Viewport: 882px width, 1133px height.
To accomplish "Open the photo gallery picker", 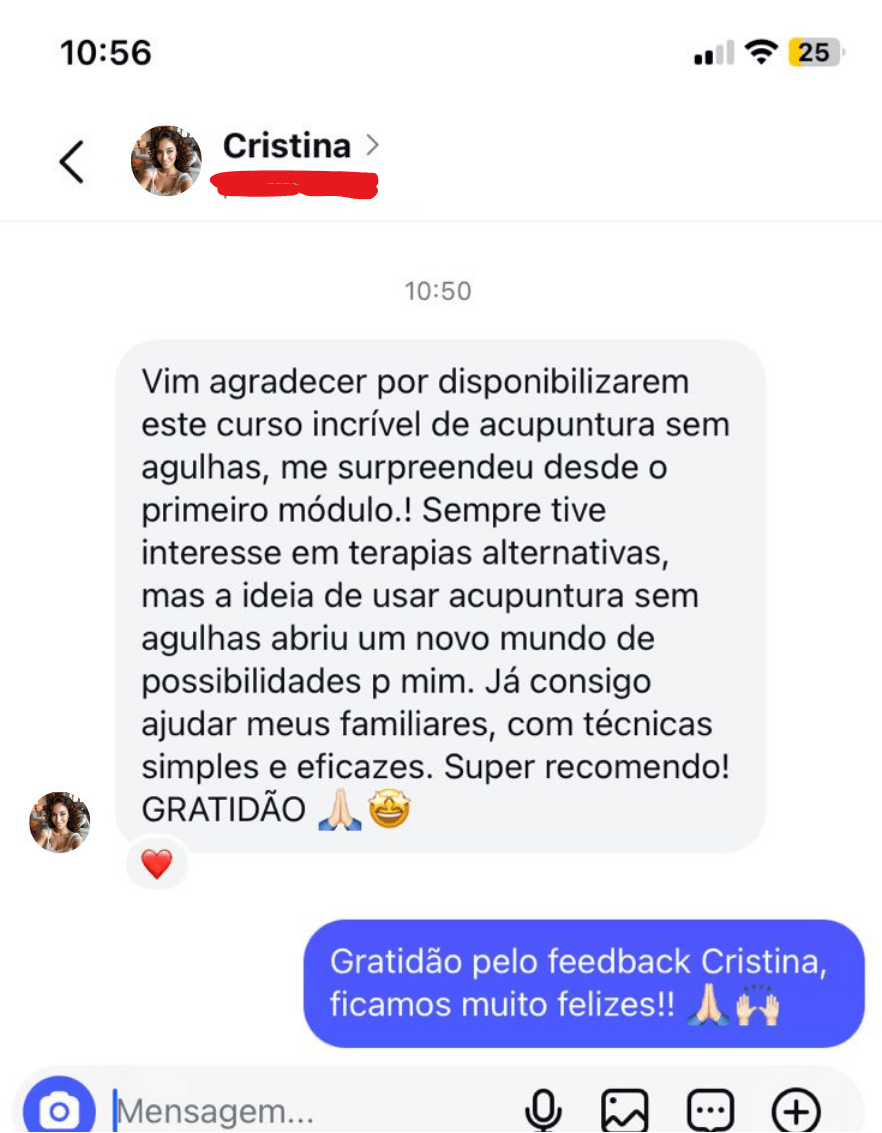I will click(x=624, y=1109).
